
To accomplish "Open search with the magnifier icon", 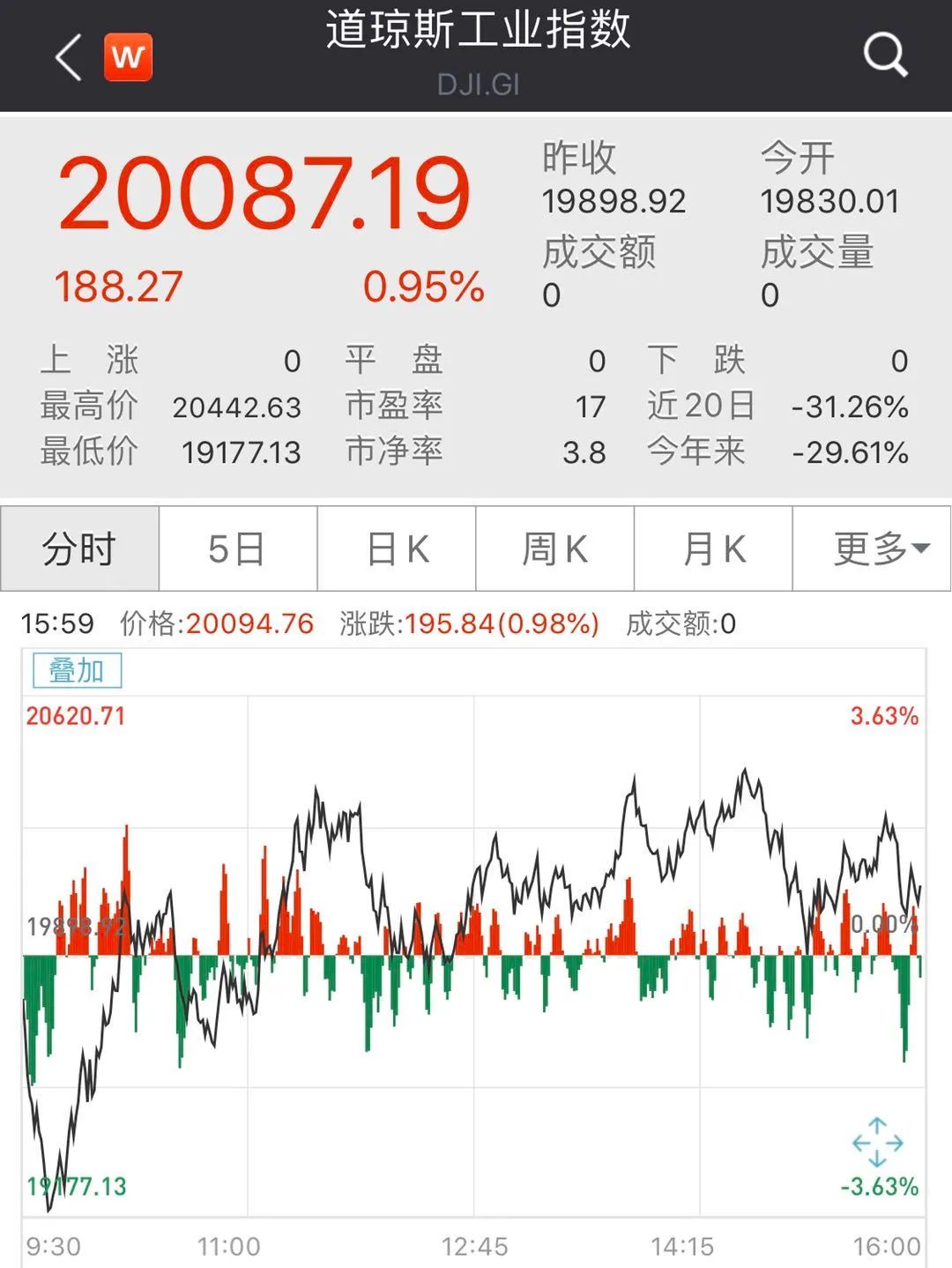I will coord(885,56).
